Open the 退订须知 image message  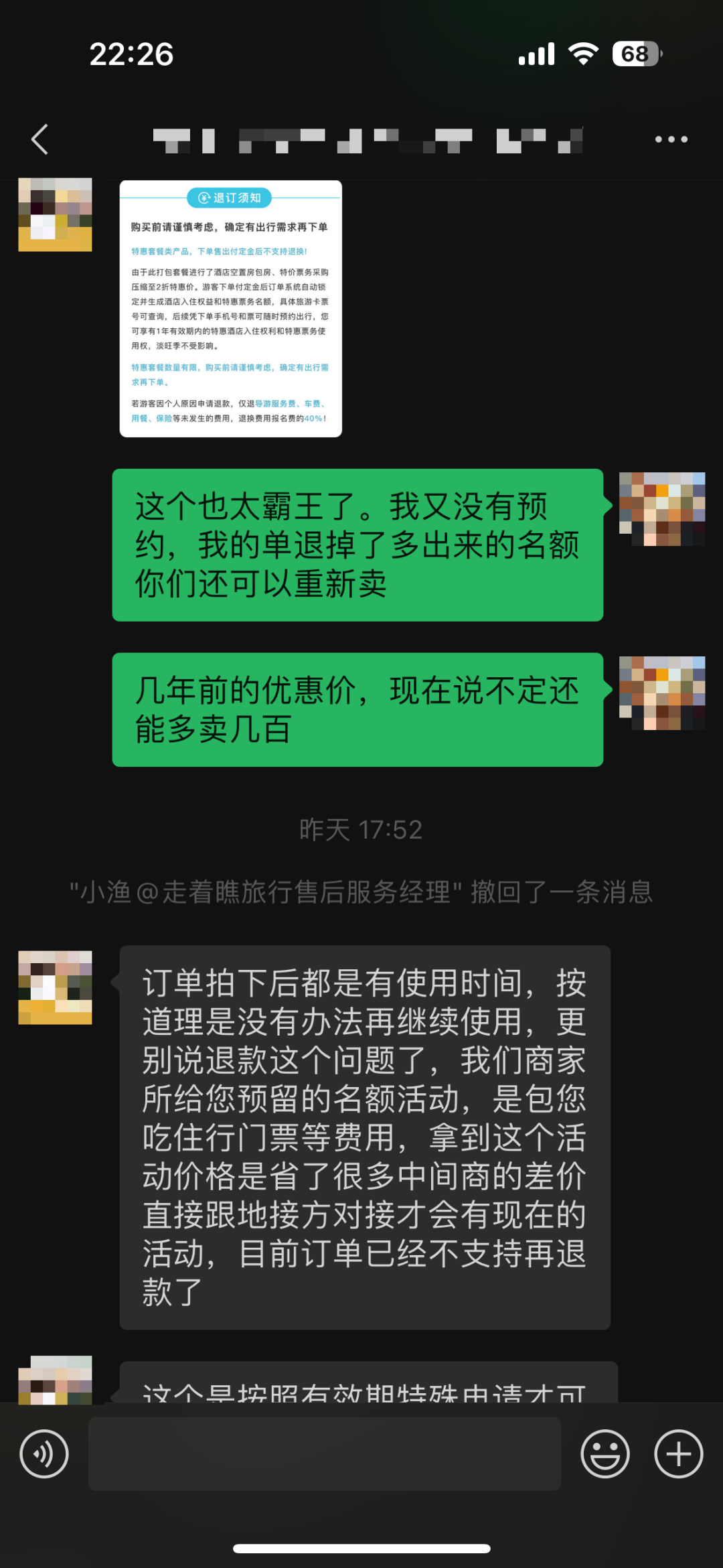click(230, 309)
